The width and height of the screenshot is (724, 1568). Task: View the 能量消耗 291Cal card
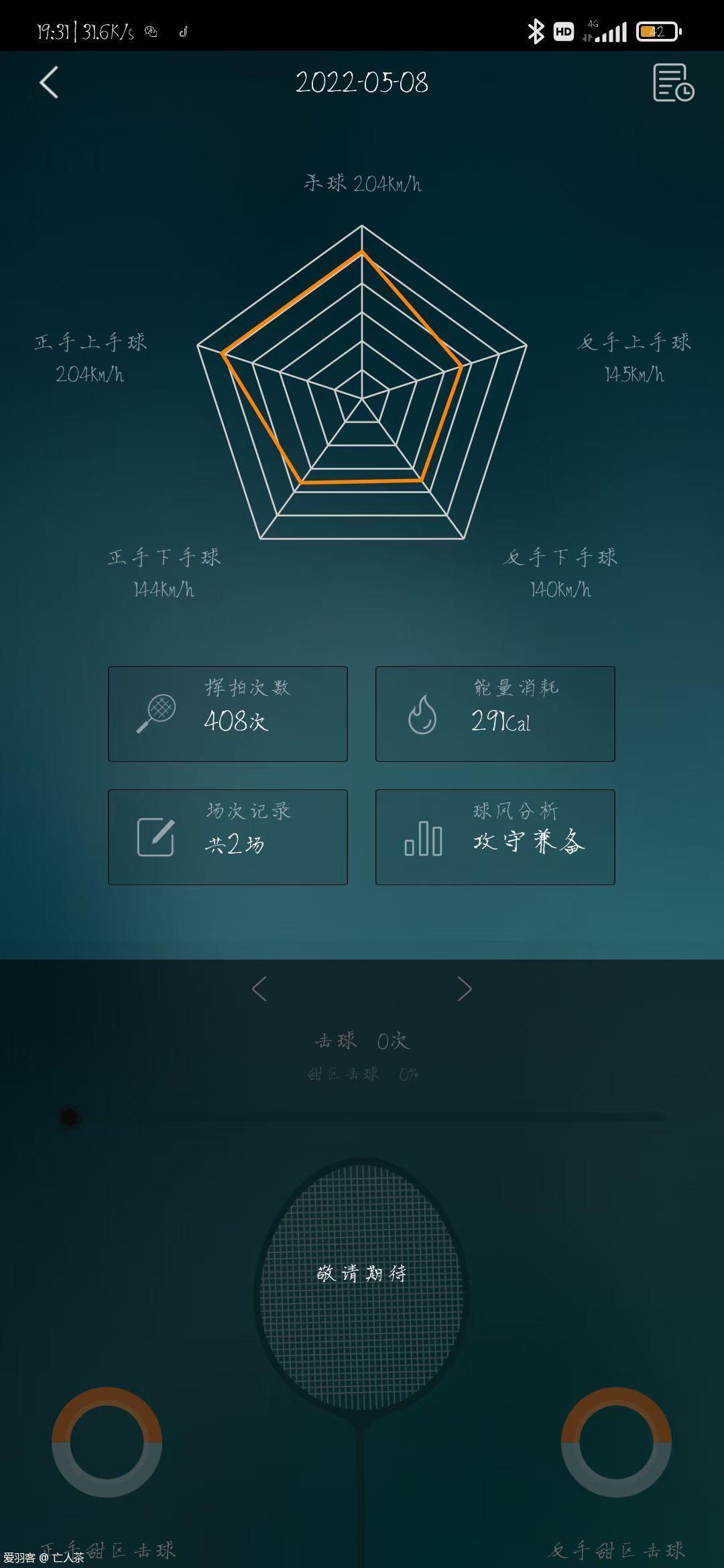(495, 714)
